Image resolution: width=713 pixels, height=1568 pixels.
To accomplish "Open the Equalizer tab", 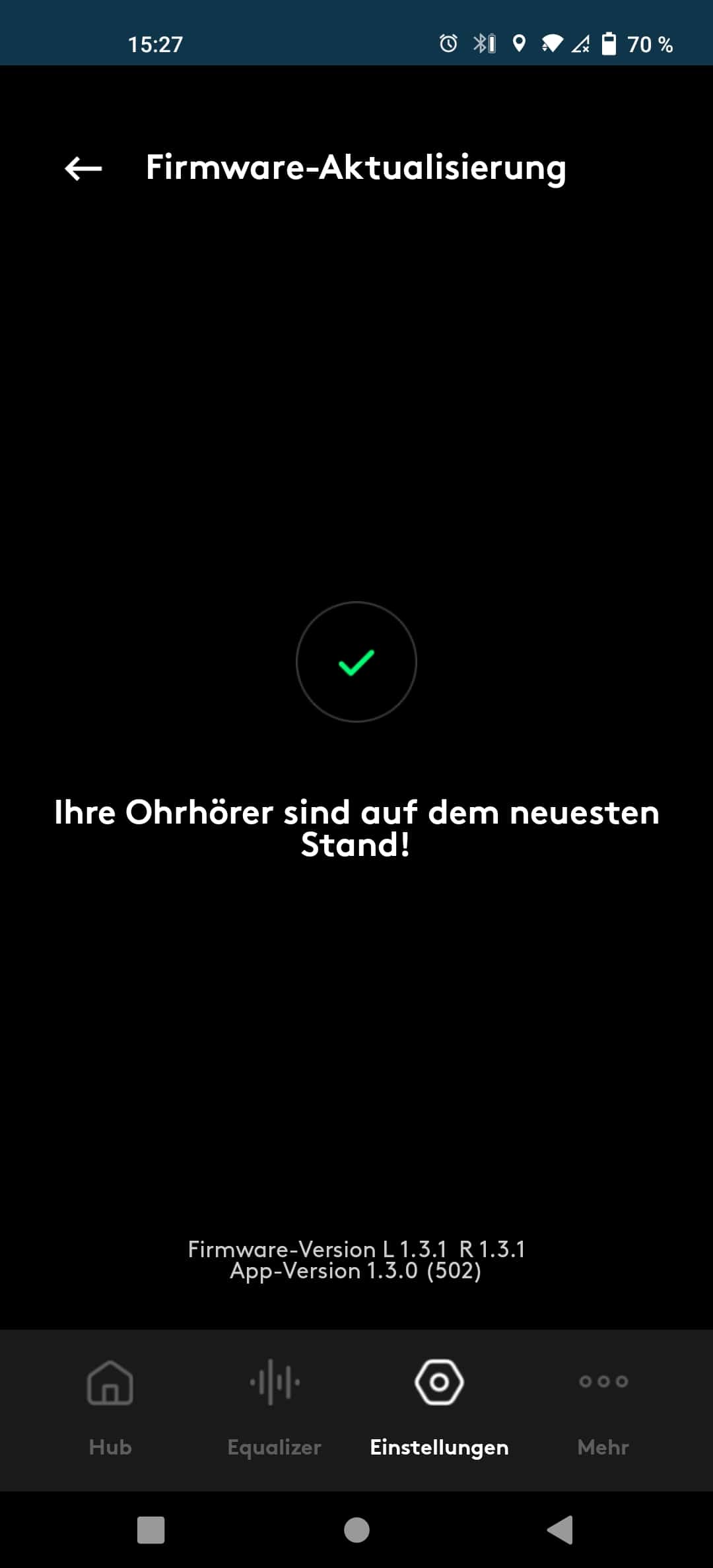I will click(274, 1409).
